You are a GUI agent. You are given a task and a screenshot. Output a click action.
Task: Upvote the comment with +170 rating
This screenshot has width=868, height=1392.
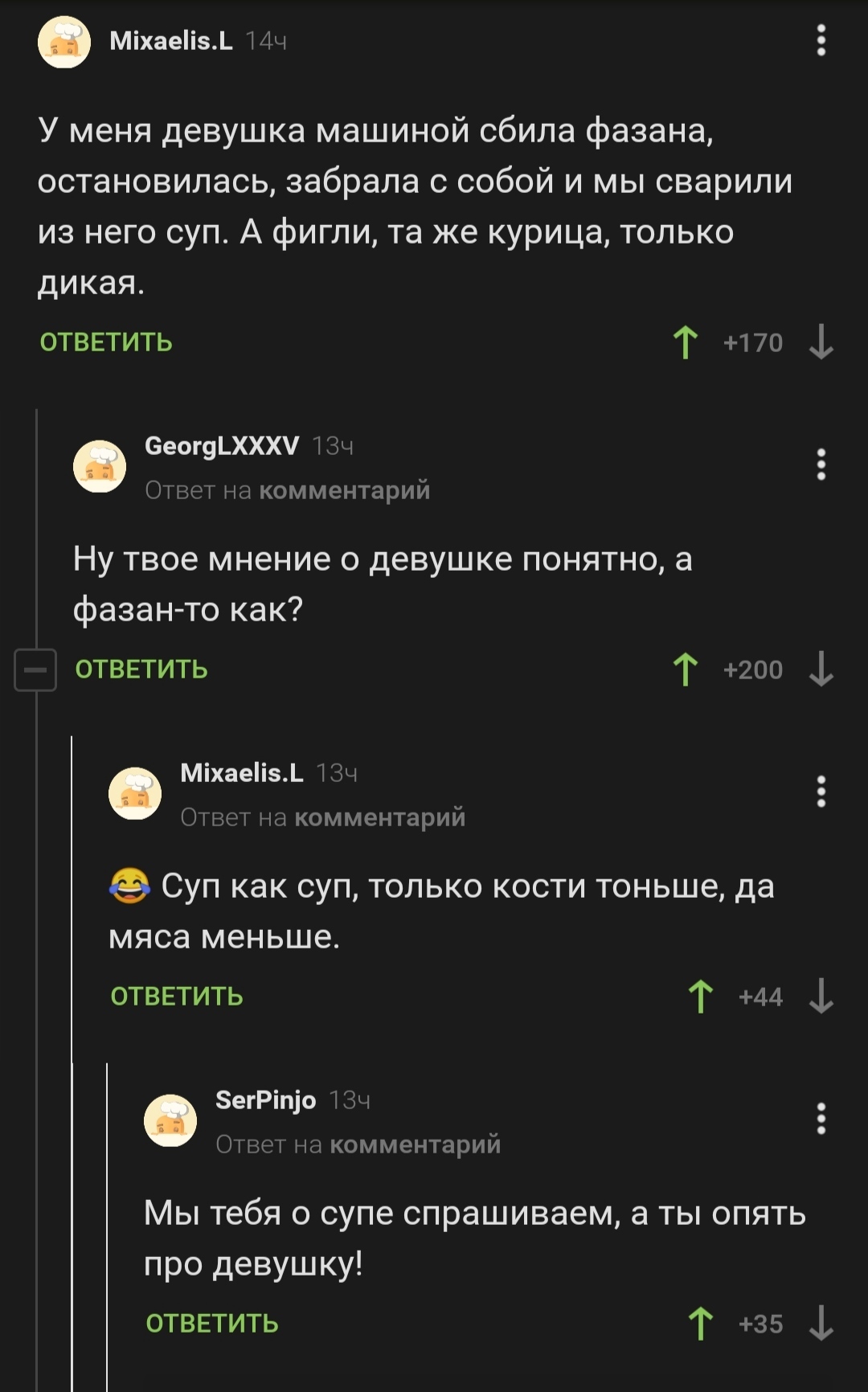pyautogui.click(x=685, y=342)
